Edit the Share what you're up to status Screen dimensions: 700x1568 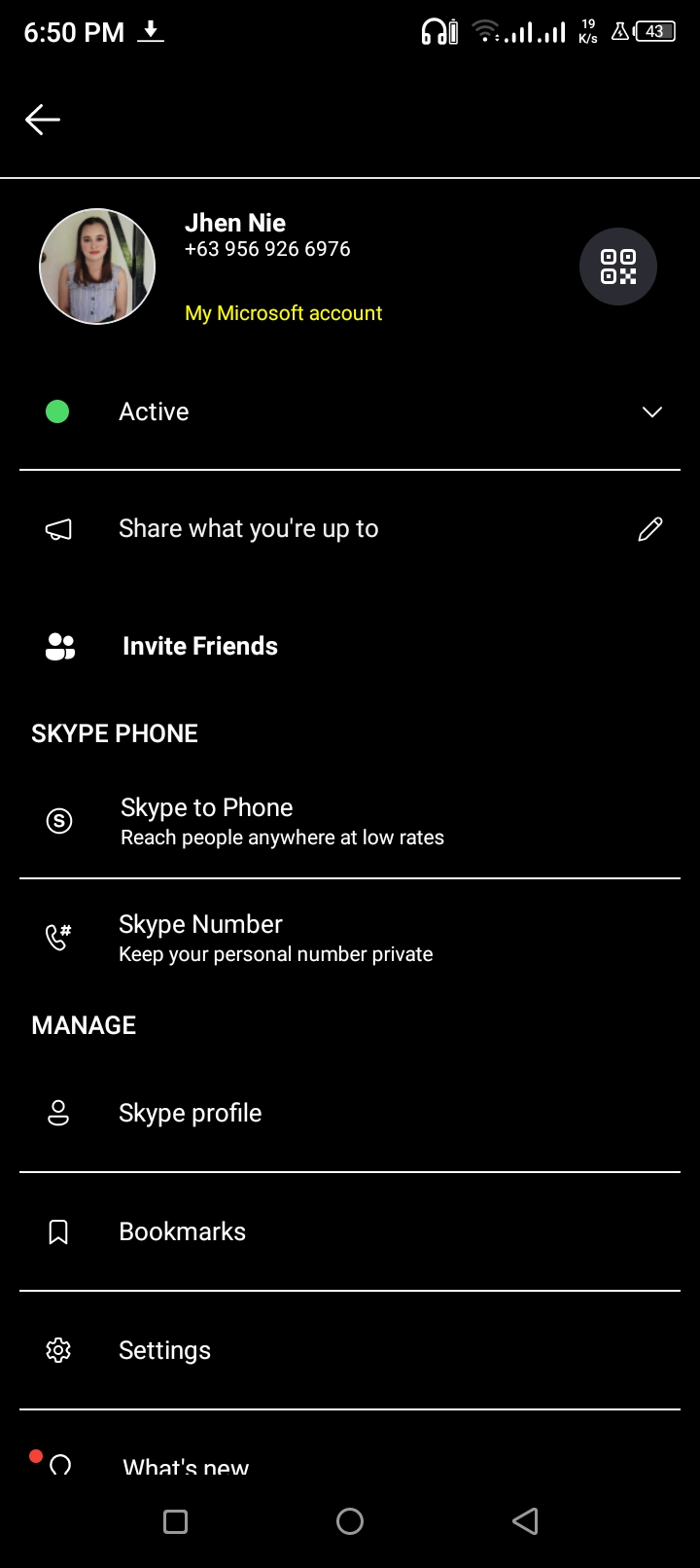click(x=350, y=528)
